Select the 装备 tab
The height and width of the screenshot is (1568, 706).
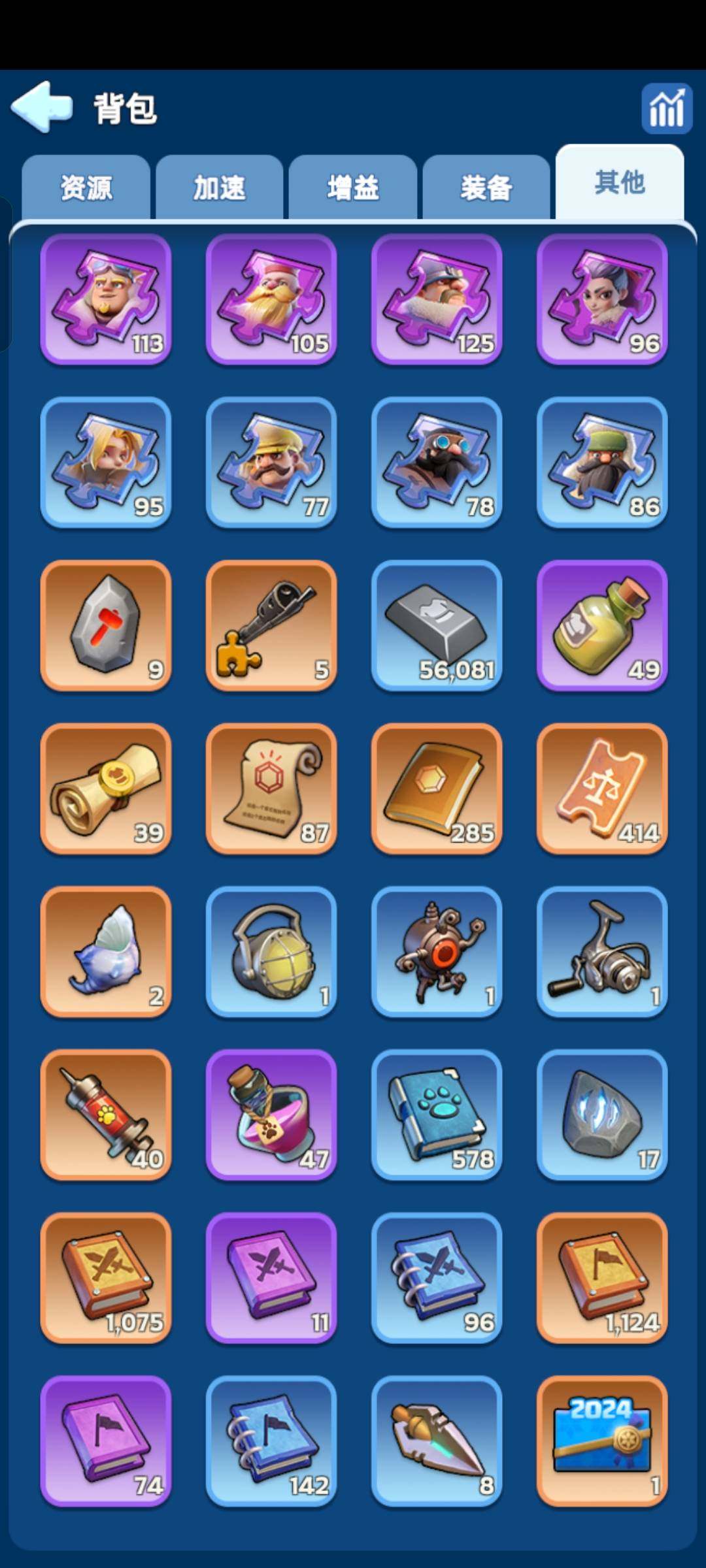click(486, 188)
